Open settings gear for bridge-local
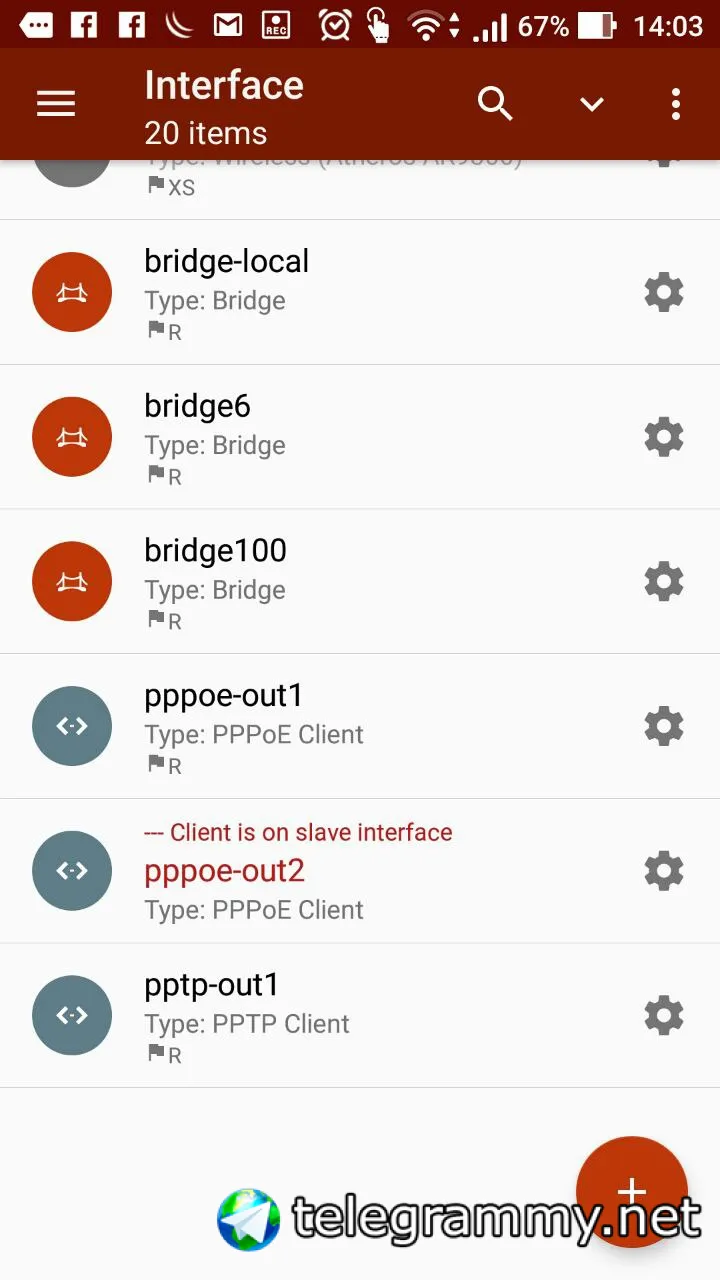This screenshot has width=720, height=1280. [x=664, y=292]
